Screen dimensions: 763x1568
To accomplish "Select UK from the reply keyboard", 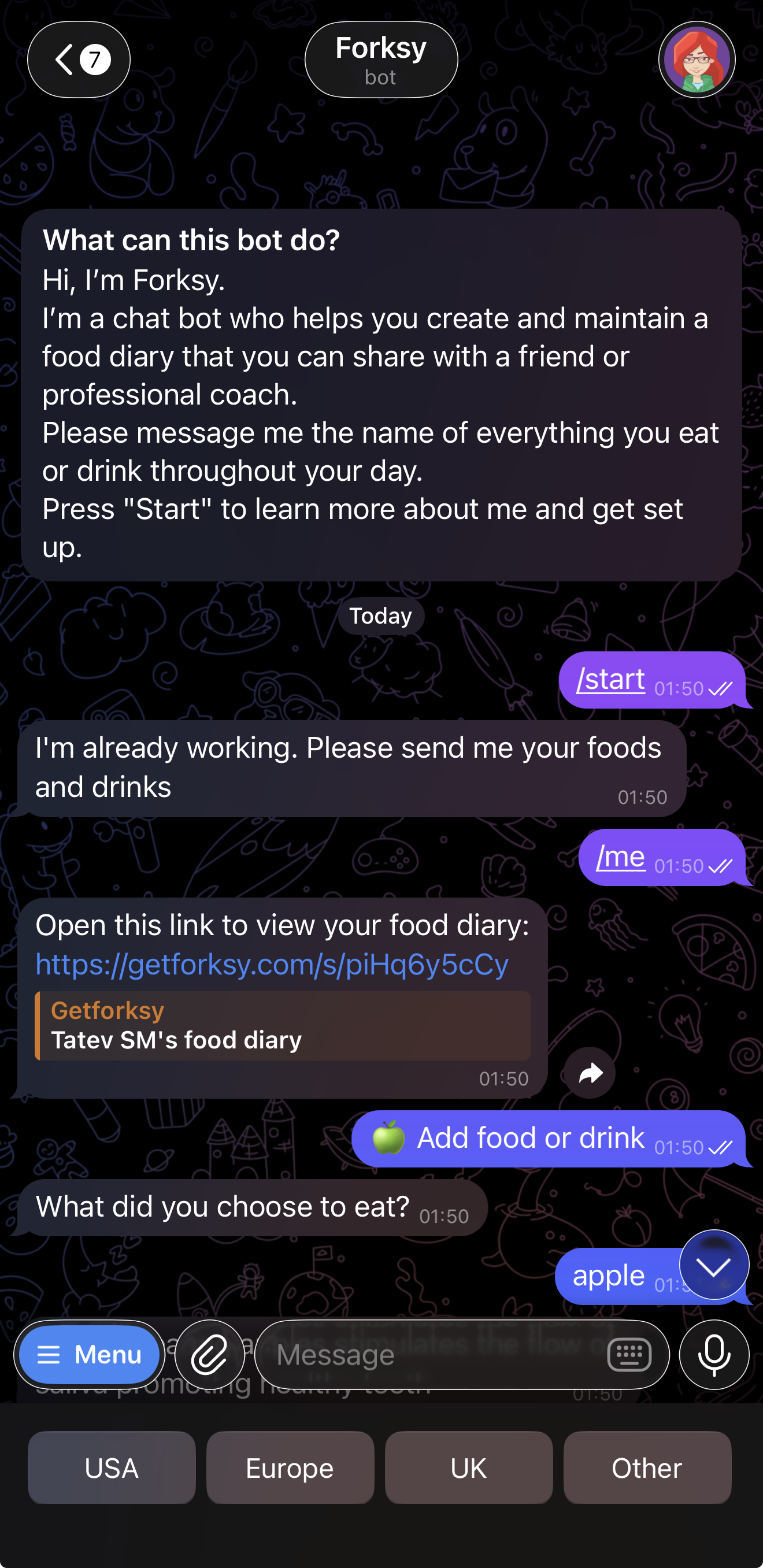I will (468, 1467).
